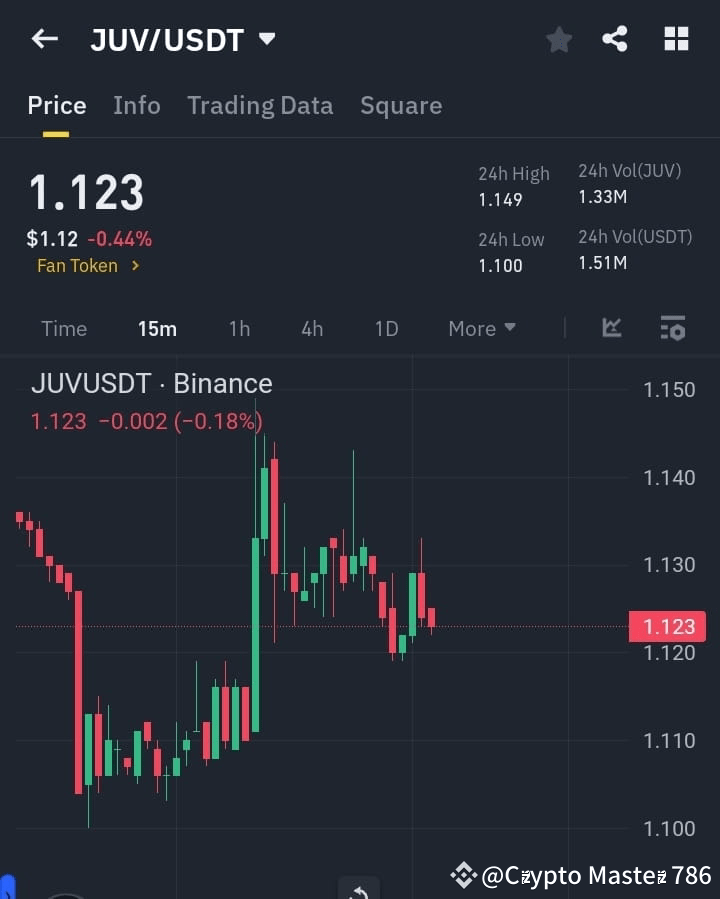This screenshot has width=720, height=899.
Task: Click the back arrow
Action: 44,38
